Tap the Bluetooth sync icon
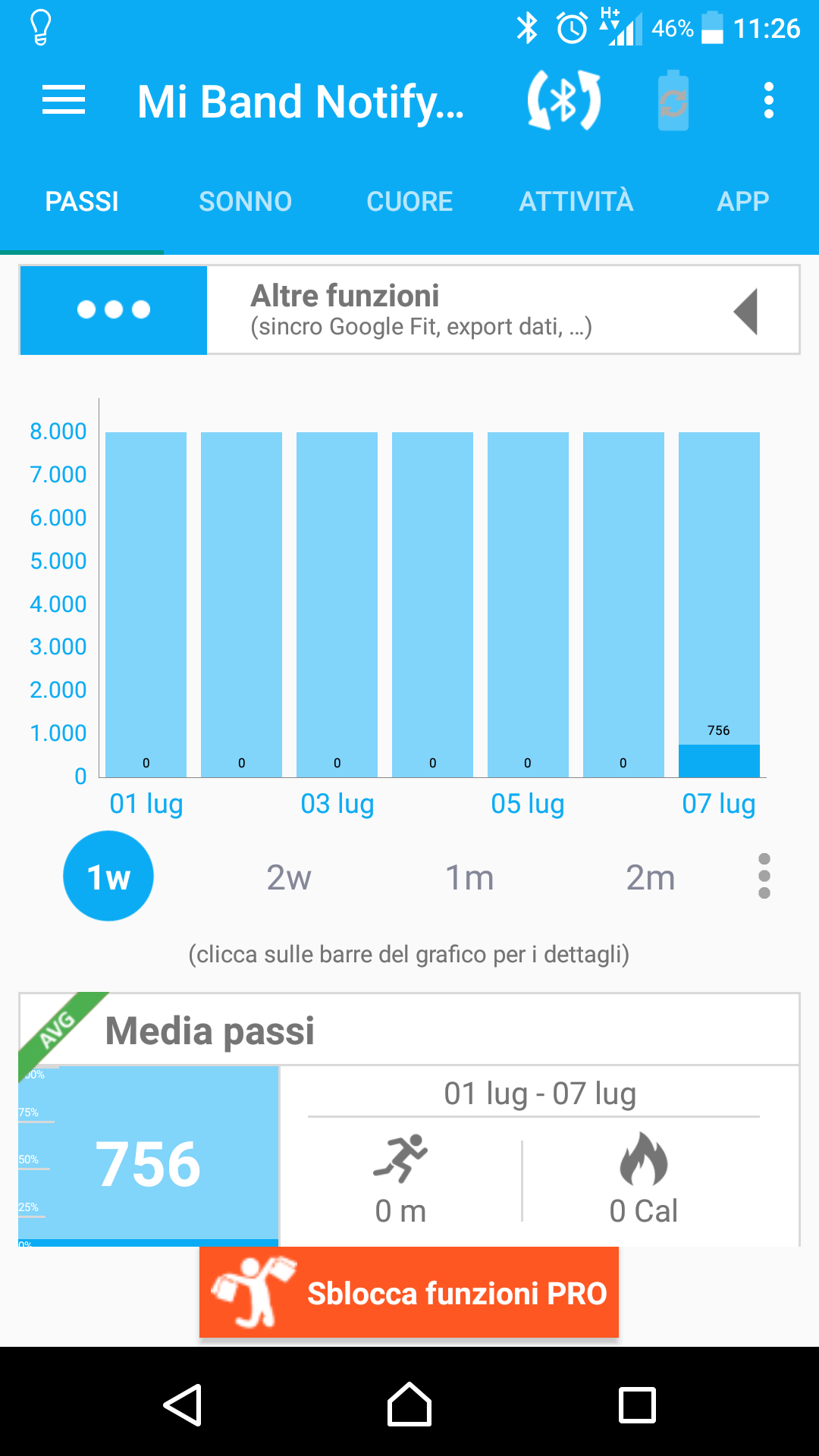Screen dimensions: 819x1456 tap(564, 101)
